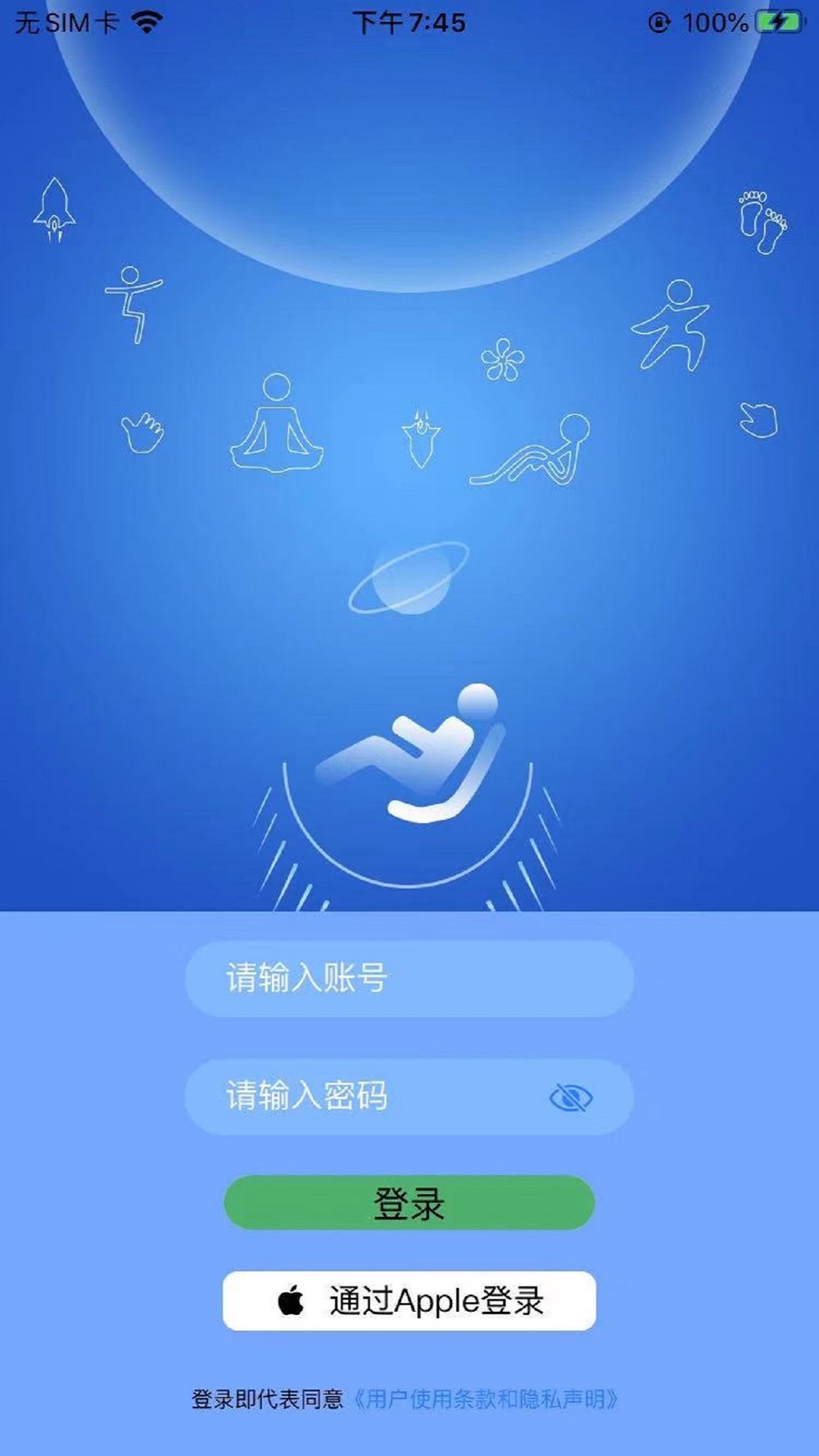Sign in with 通过Apple登录

(x=409, y=1300)
